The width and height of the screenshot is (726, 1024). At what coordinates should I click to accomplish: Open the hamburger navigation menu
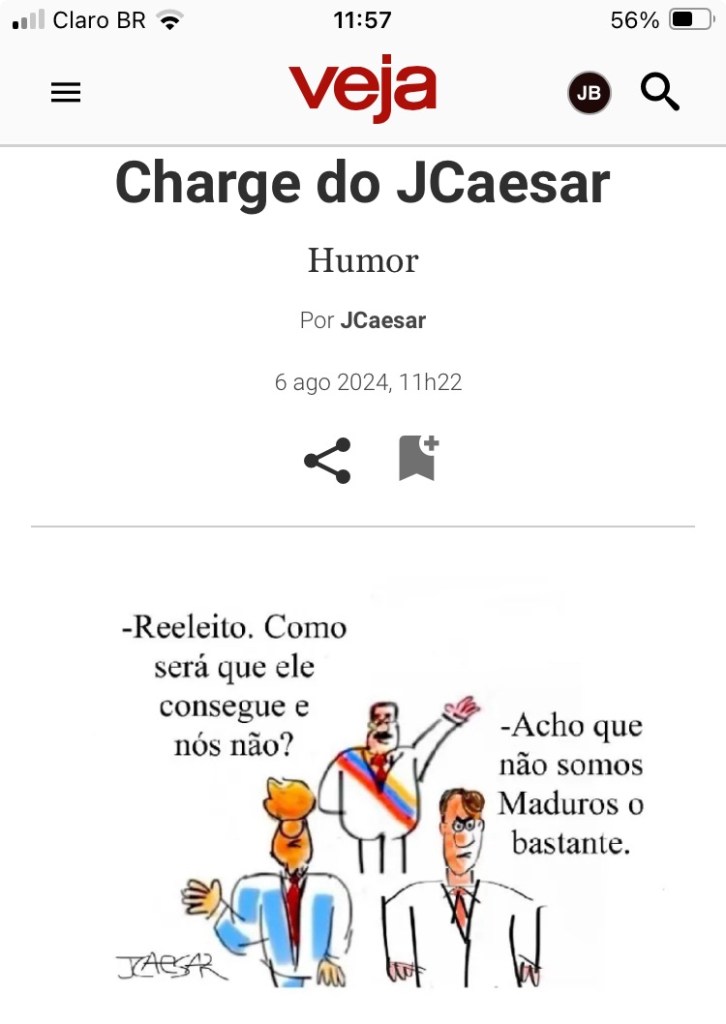point(66,93)
